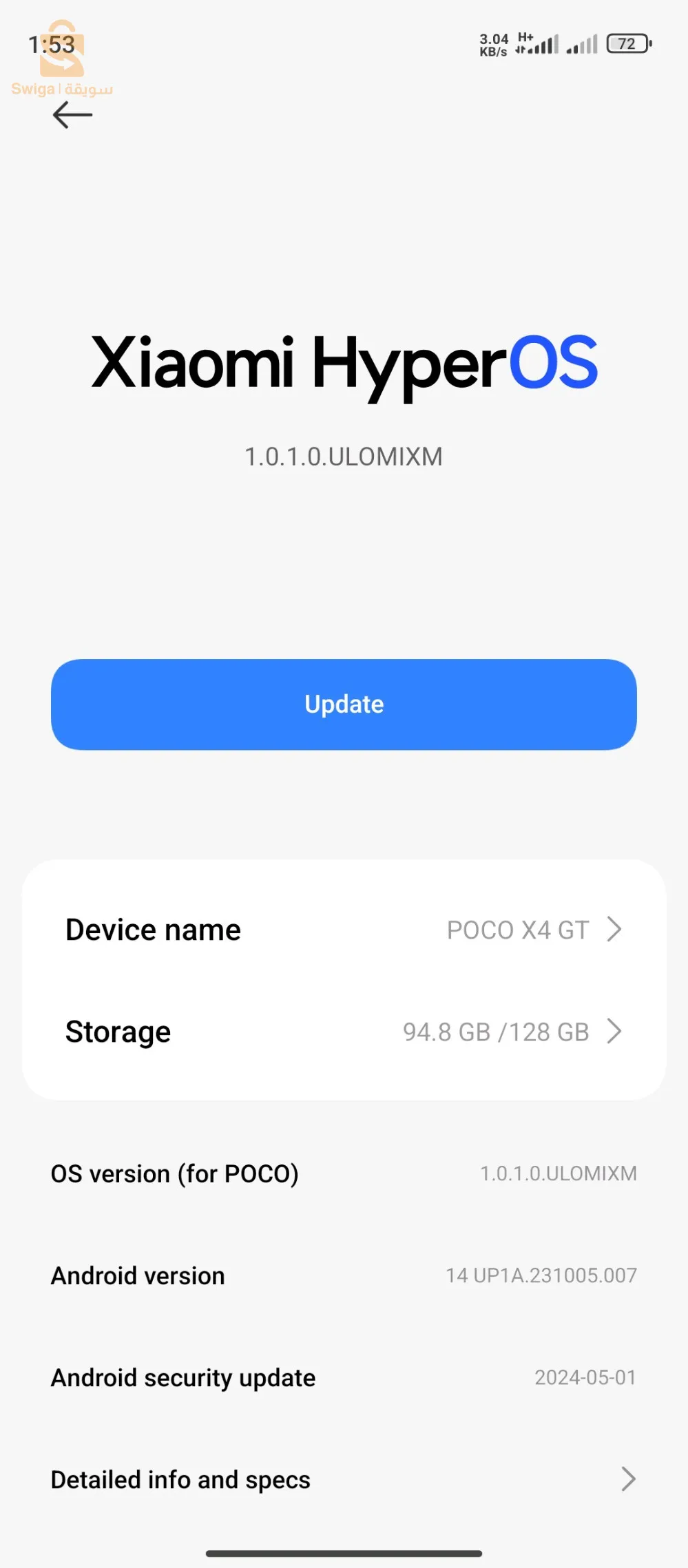The width and height of the screenshot is (688, 1568).
Task: Go back using the arrow icon
Action: (x=72, y=114)
